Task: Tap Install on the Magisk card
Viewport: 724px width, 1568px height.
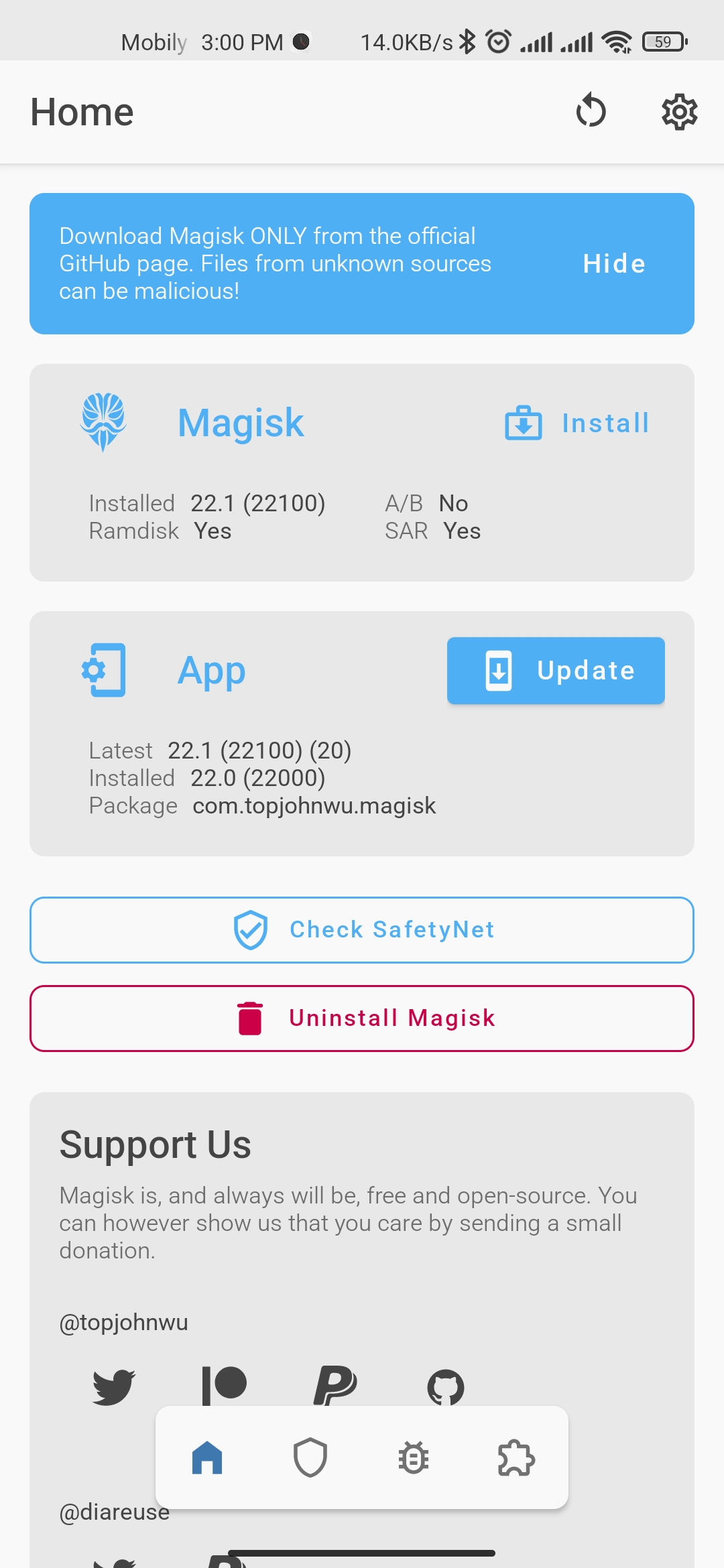Action: 577,423
